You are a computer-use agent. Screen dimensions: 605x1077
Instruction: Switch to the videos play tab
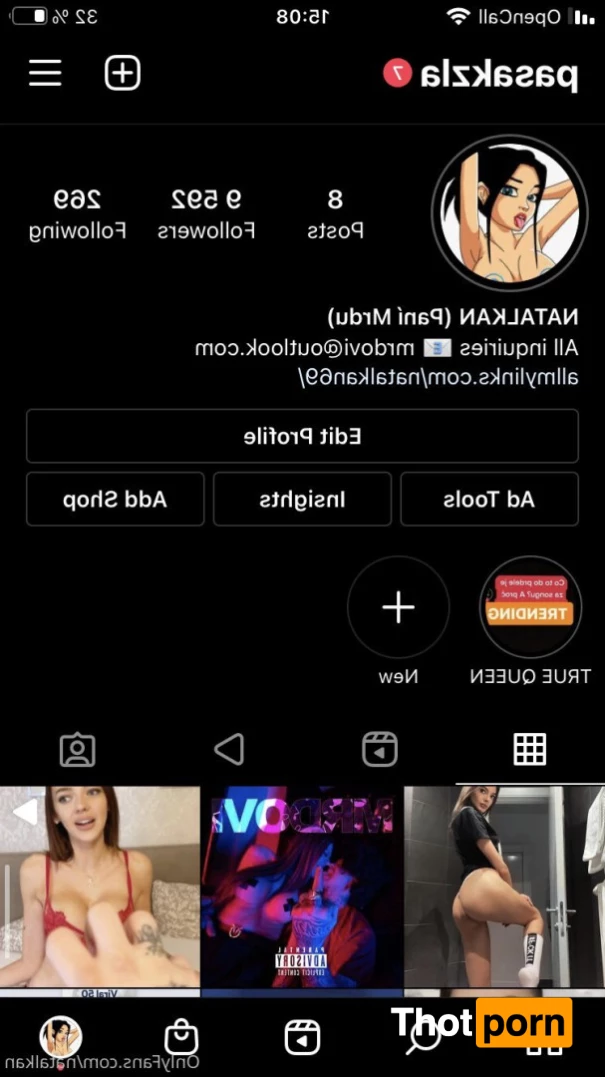[229, 748]
